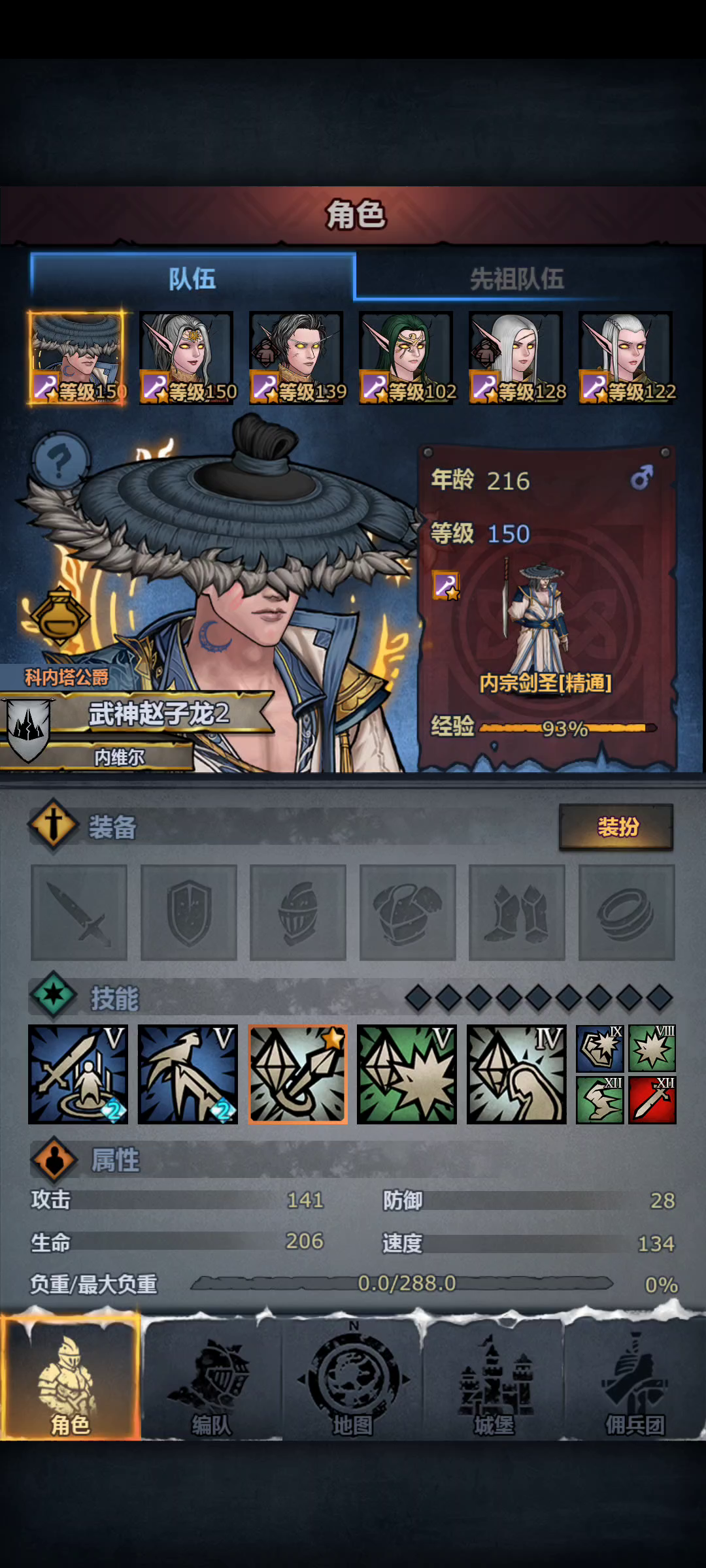Tap the empty helmet equipment slot

coord(298,913)
